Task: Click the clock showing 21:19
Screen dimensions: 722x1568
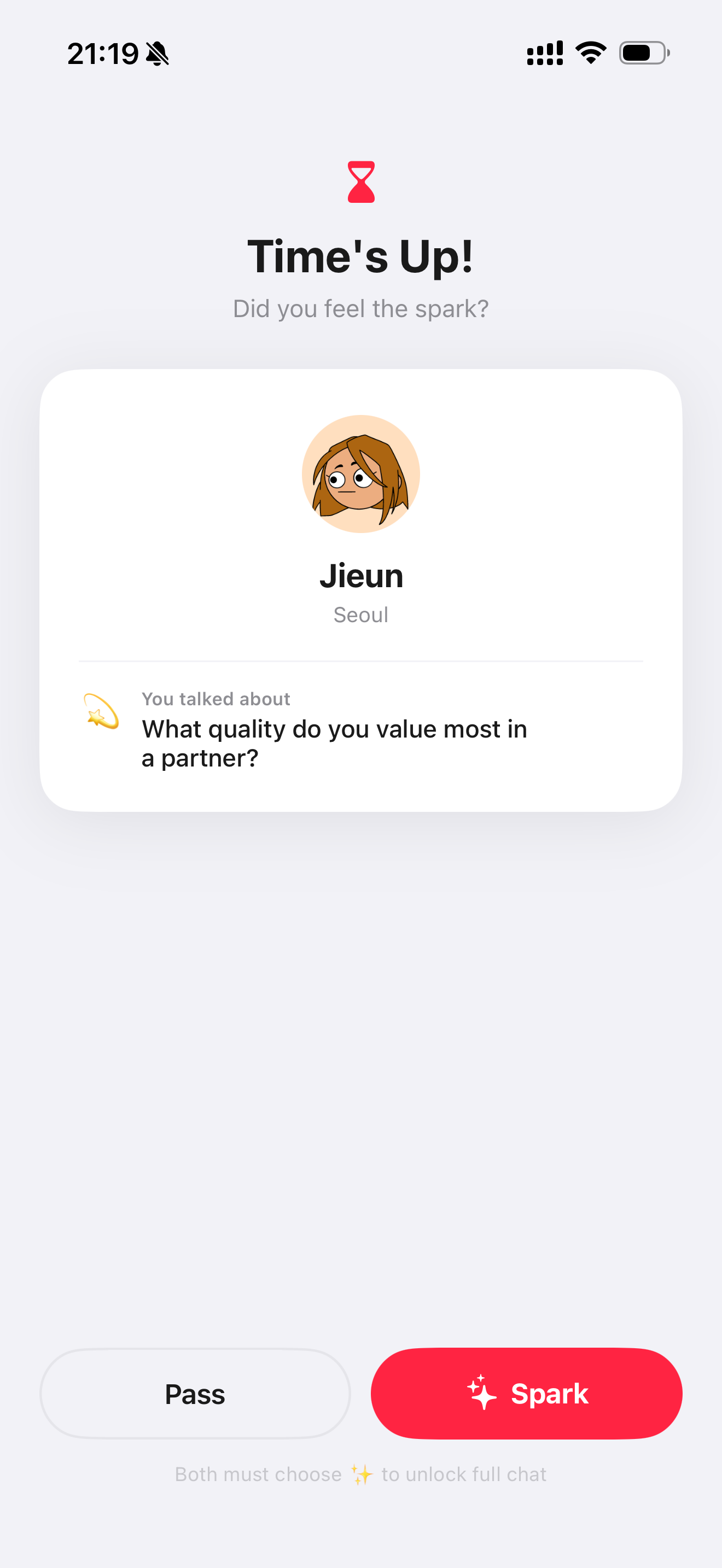Action: click(x=102, y=53)
